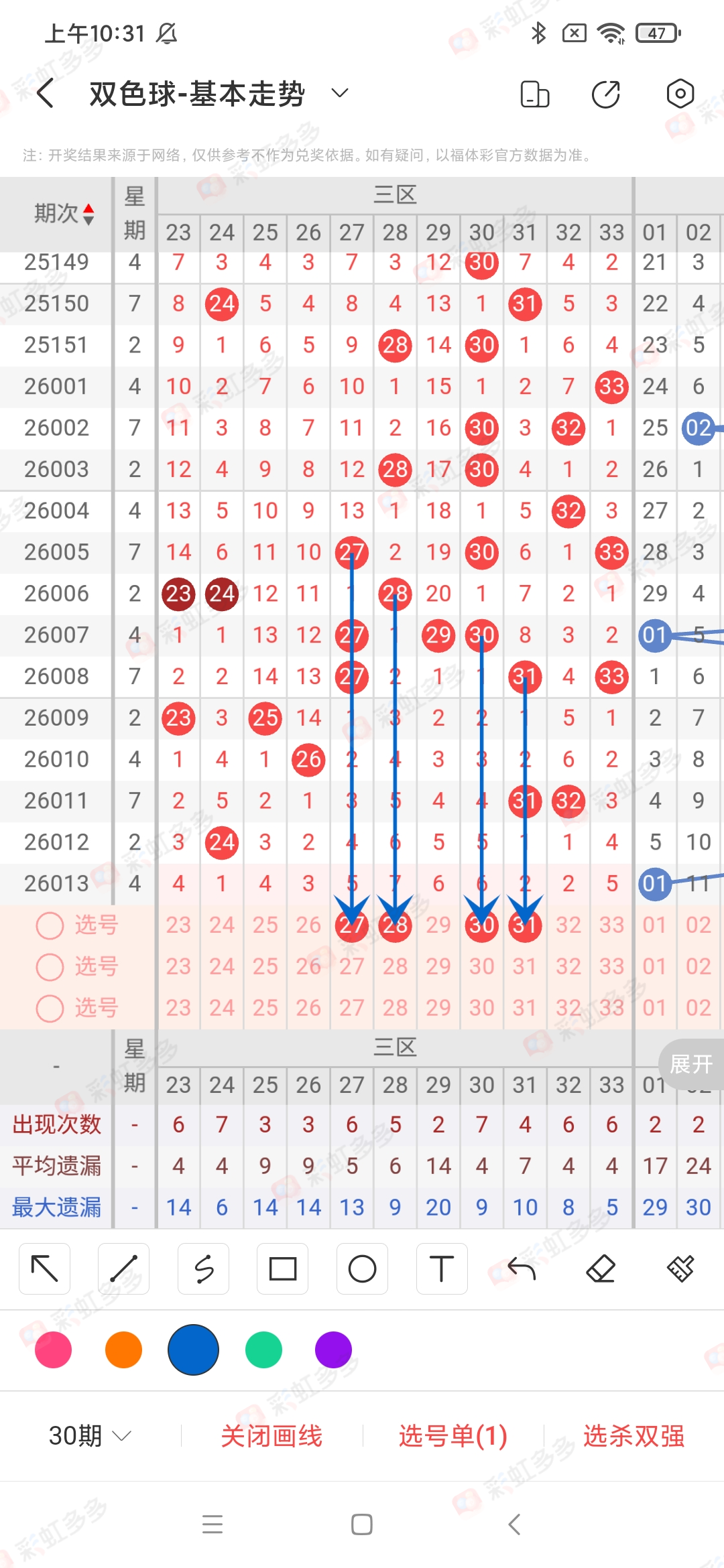724x1568 pixels.
Task: Select the third 选号 row circle
Action: pos(48,1008)
